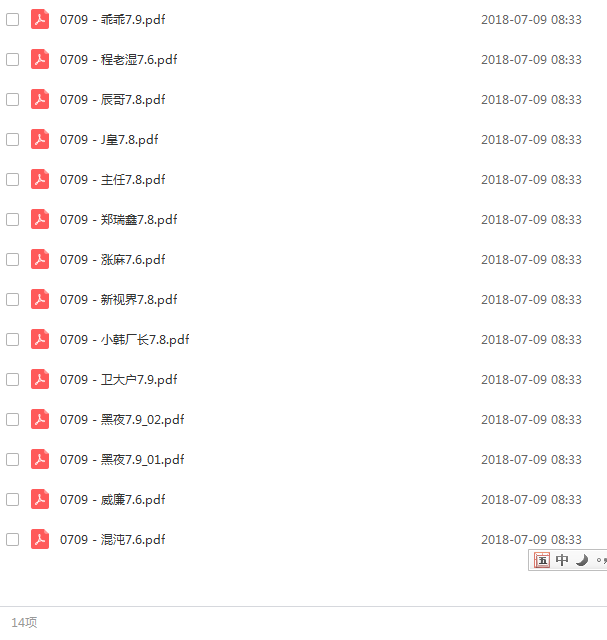This screenshot has height=640, width=607.
Task: Open the file 0709 - 混沌7.6.pdf
Action: pos(112,539)
